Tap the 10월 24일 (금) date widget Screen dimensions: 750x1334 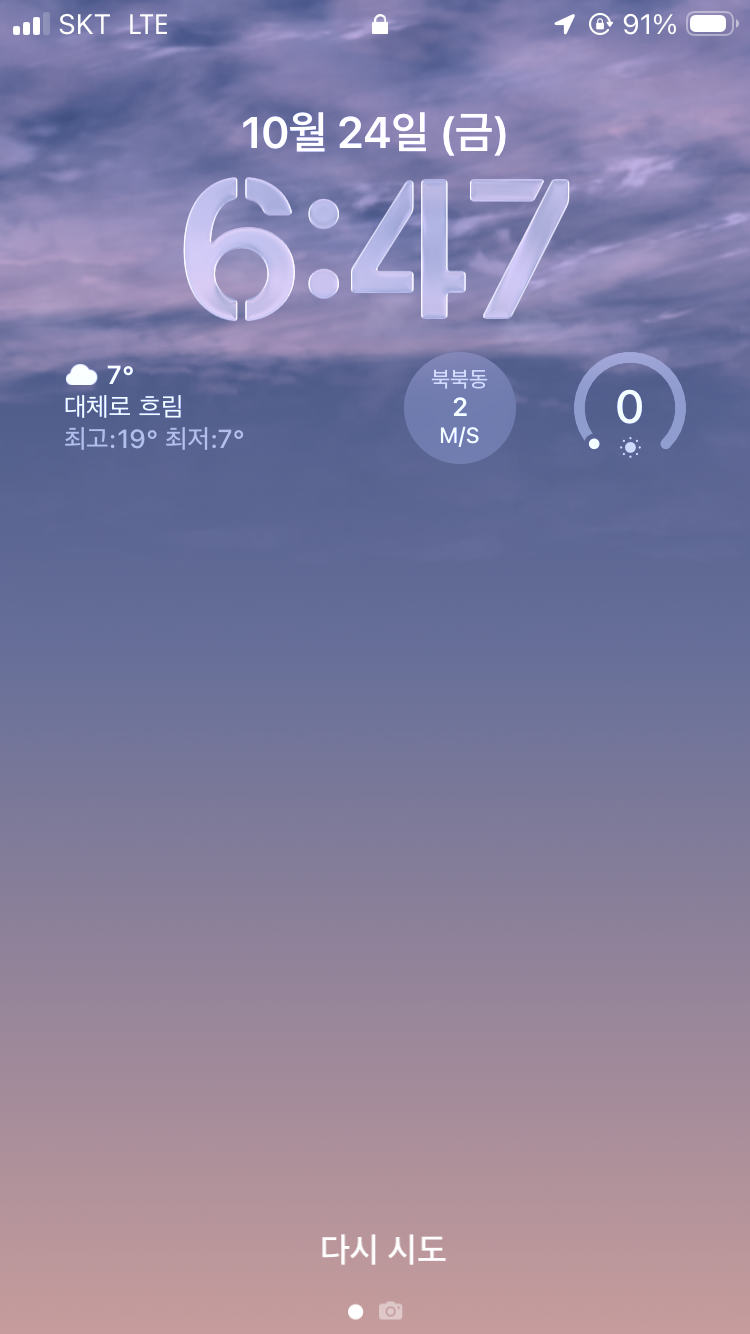click(x=374, y=134)
